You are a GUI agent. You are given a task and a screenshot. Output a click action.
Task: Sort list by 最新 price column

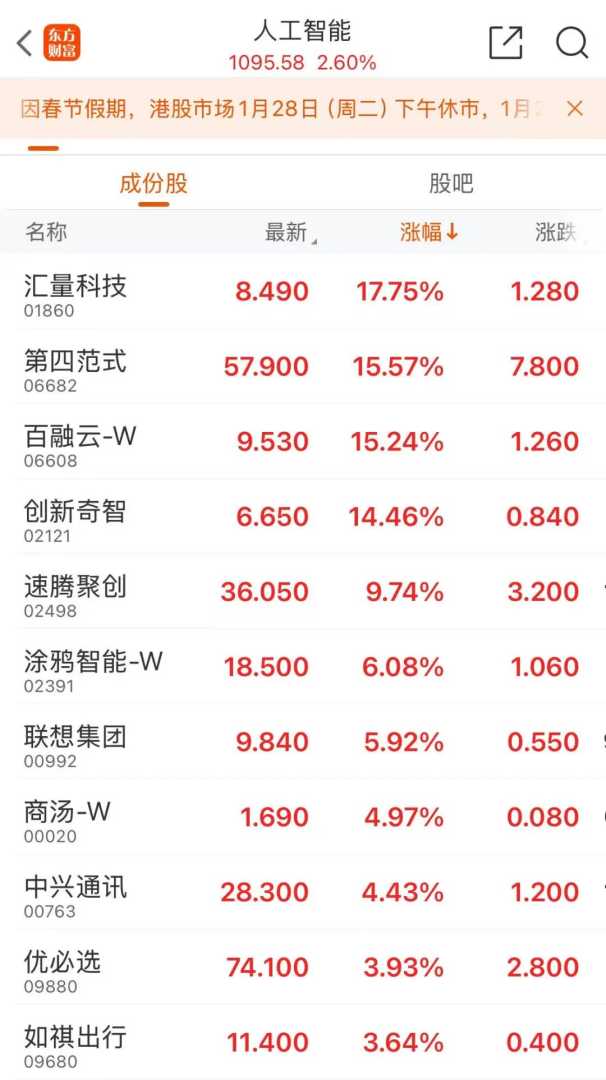point(288,233)
